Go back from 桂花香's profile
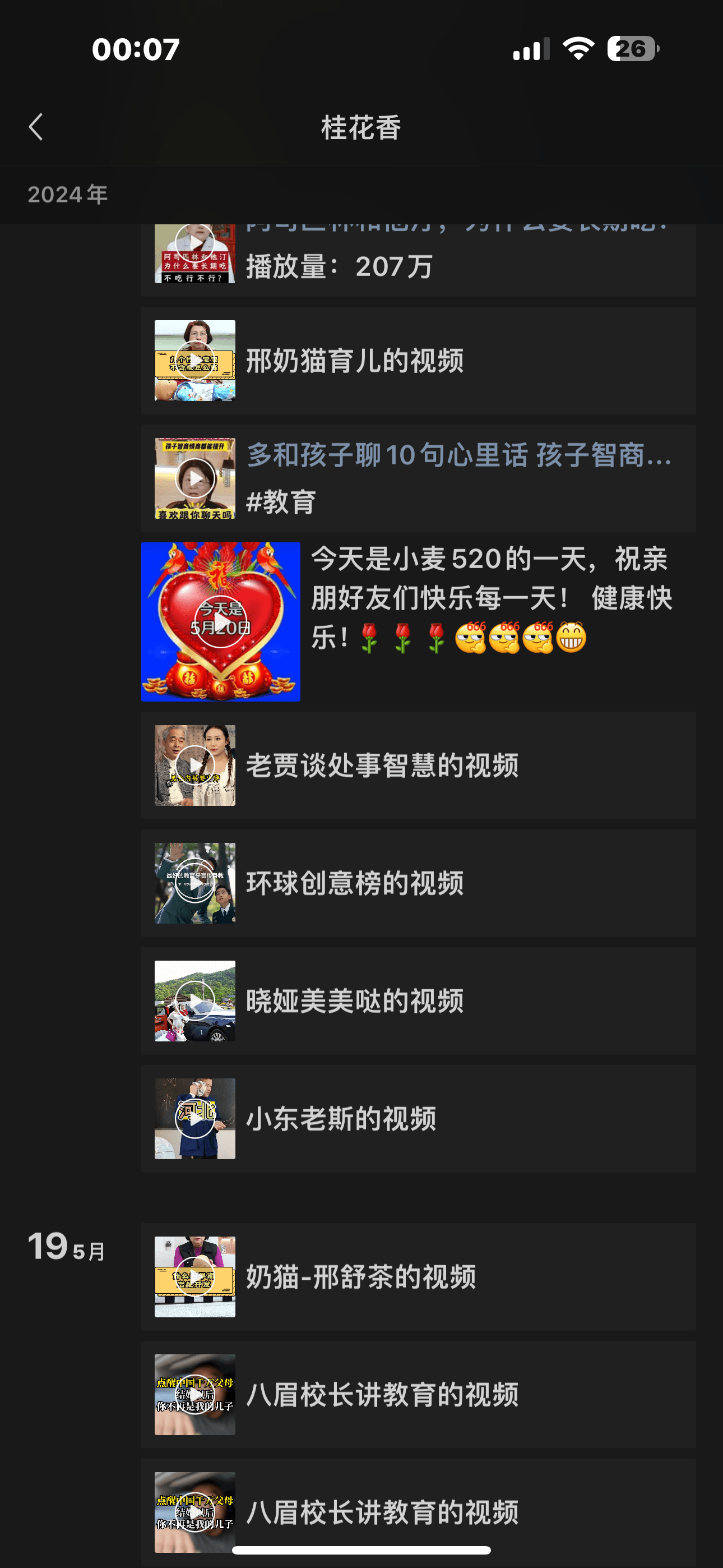Viewport: 723px width, 1568px height. coord(36,127)
